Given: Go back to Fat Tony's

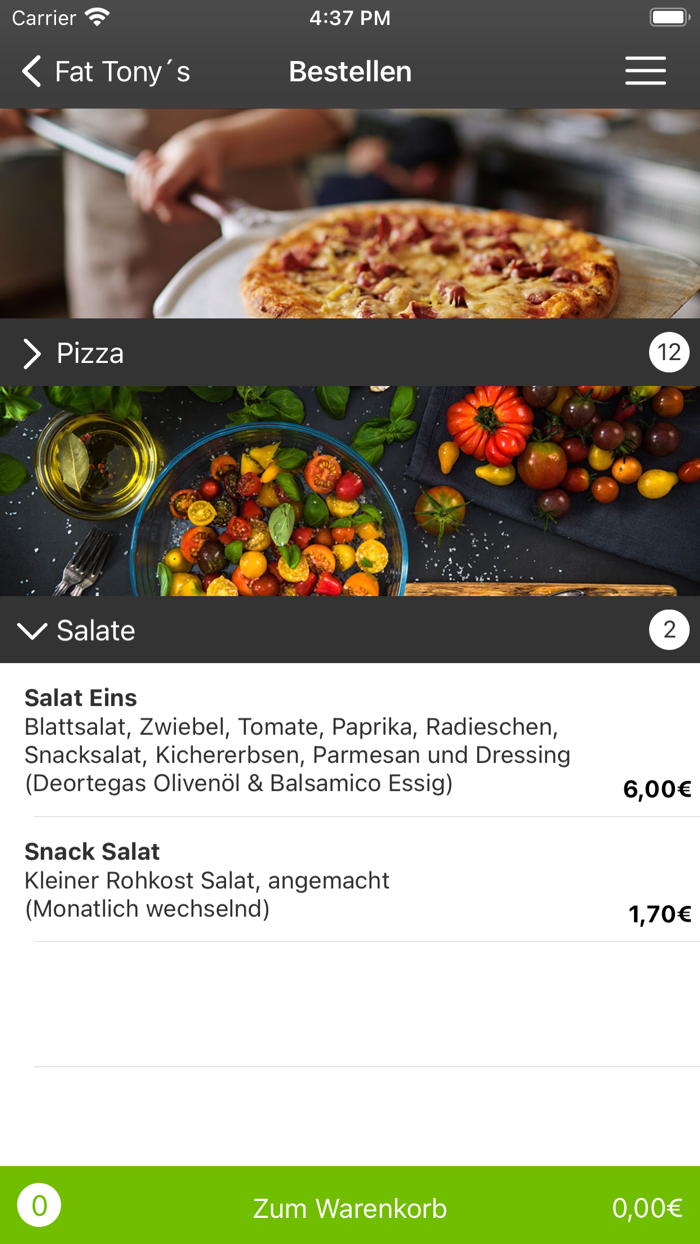Looking at the screenshot, I should tap(105, 72).
